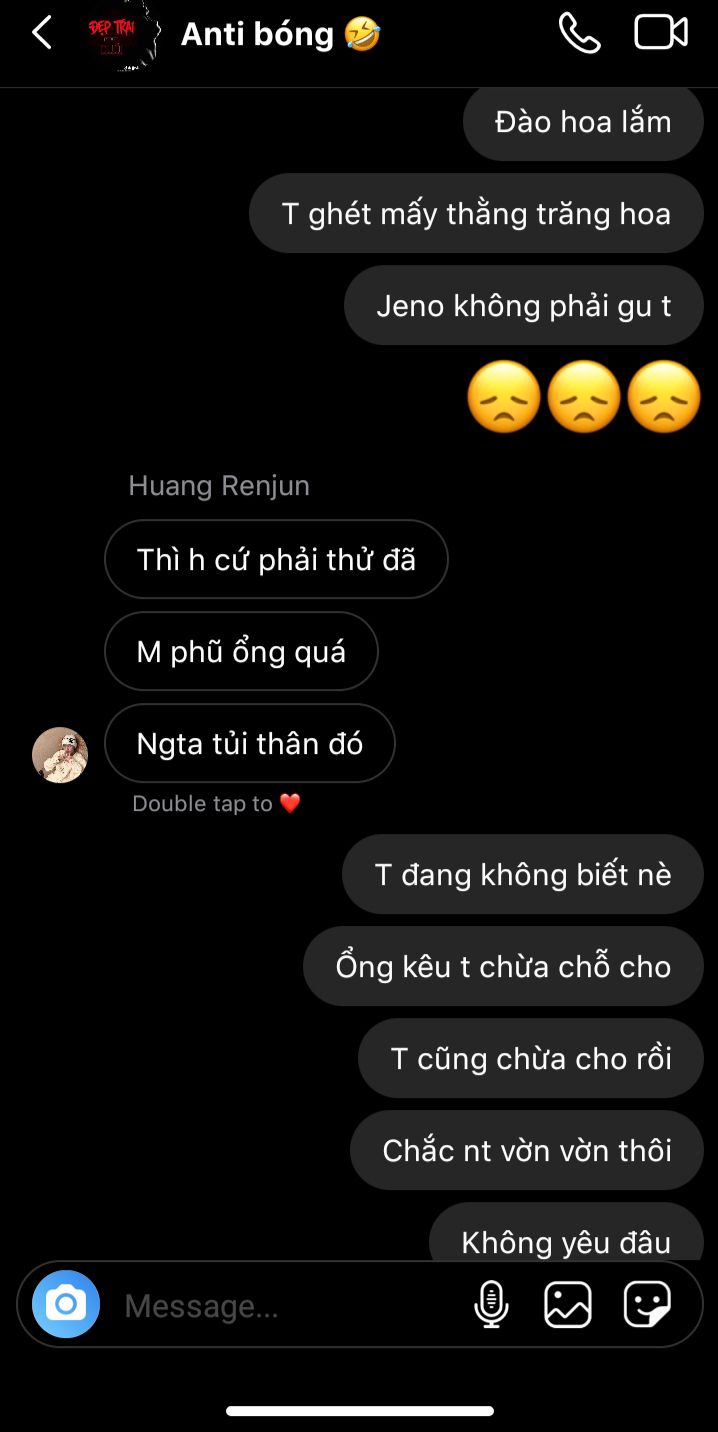Open the photo gallery picker
This screenshot has width=718, height=1432.
pyautogui.click(x=568, y=1305)
